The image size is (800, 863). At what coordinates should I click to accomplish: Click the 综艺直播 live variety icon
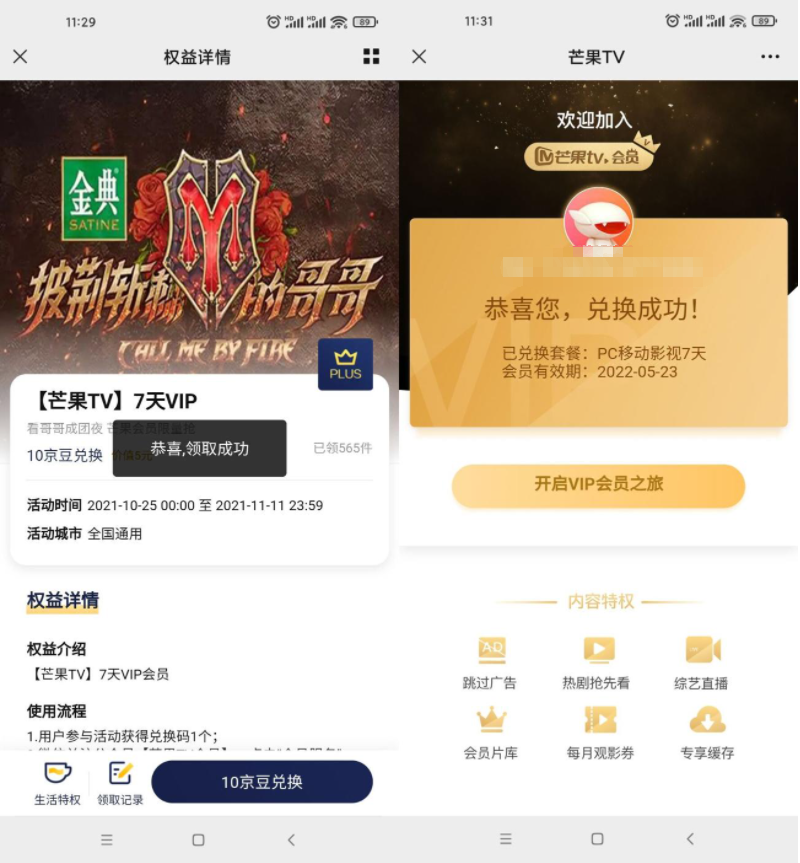tap(702, 650)
